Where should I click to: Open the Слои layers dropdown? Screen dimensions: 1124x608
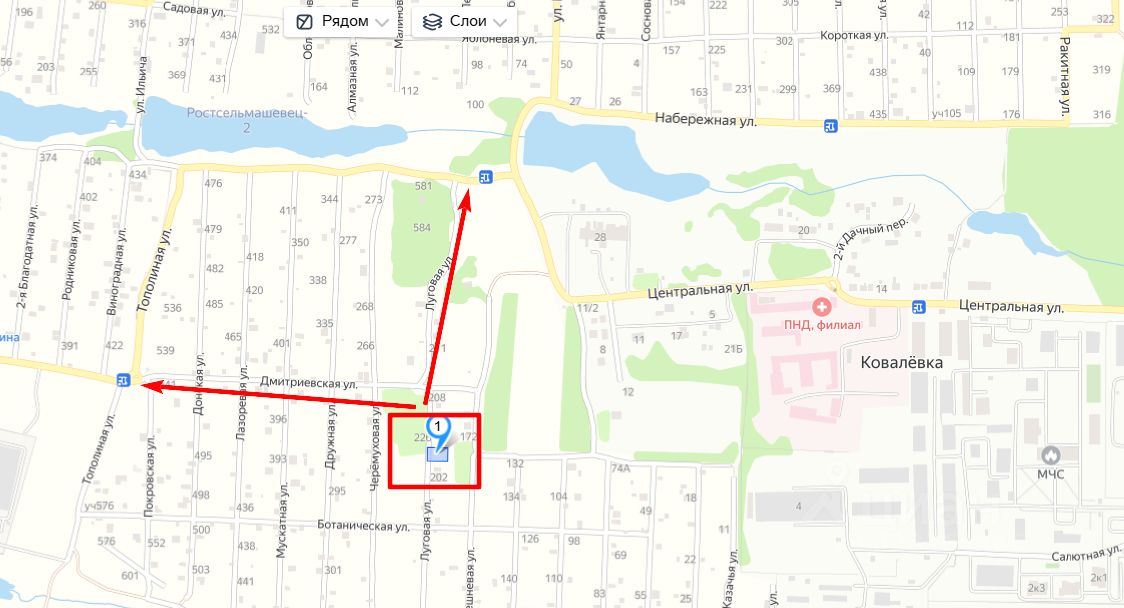click(x=463, y=21)
